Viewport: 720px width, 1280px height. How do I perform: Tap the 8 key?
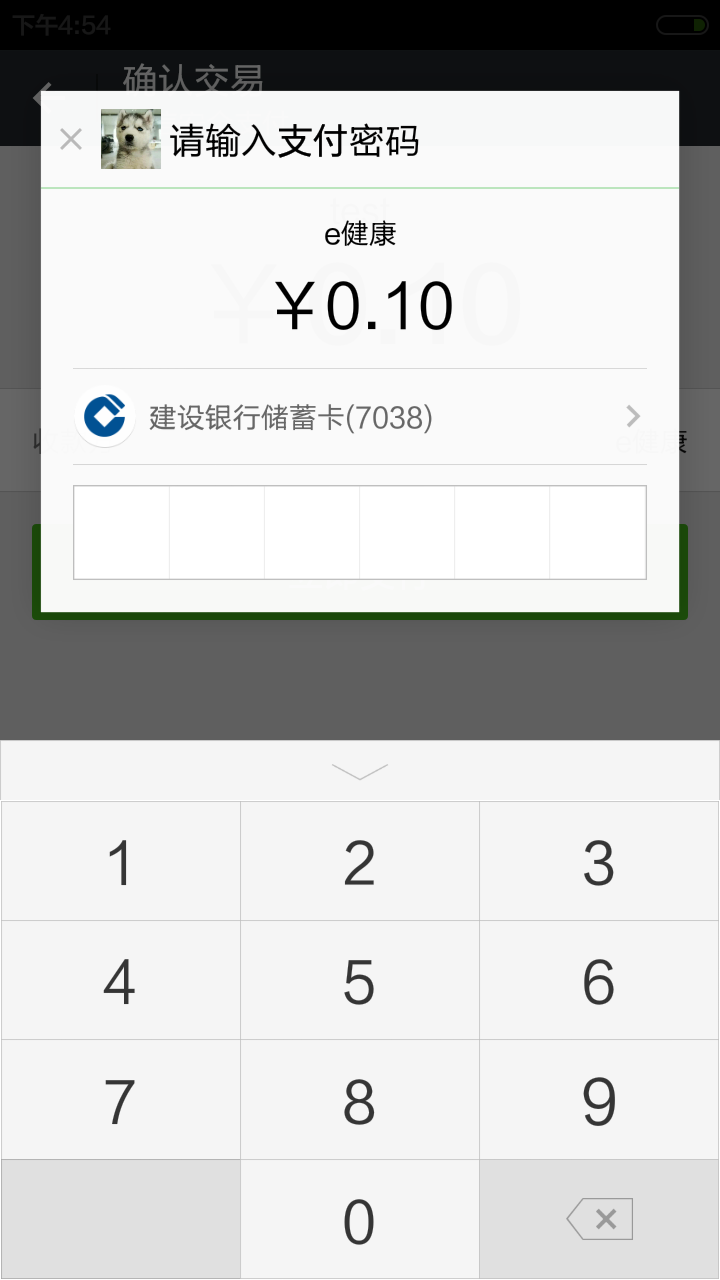point(360,1100)
